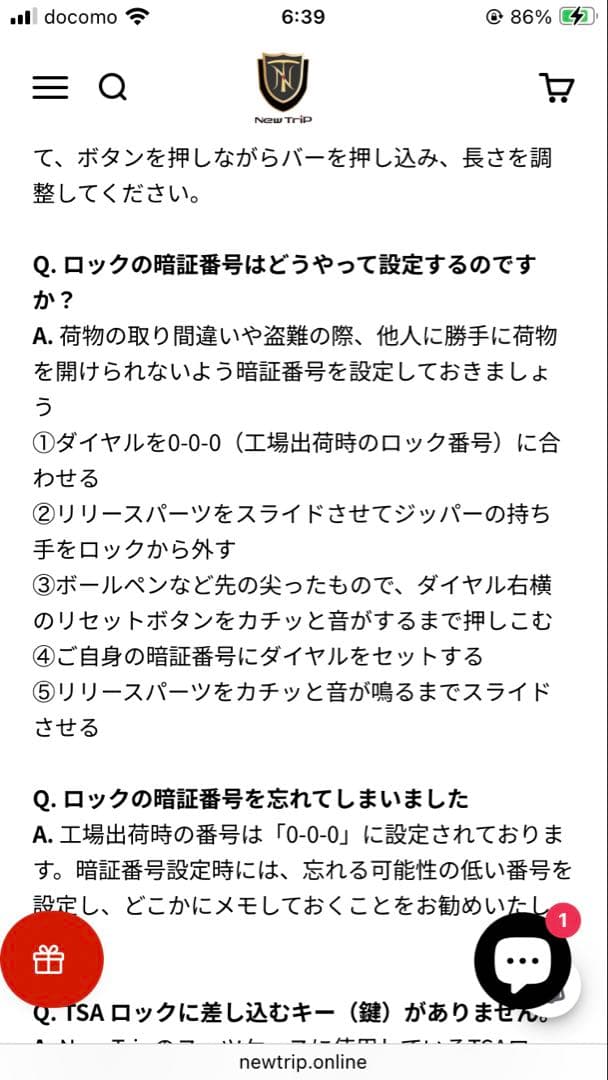Tap the newtrip.online address bar
The height and width of the screenshot is (1080, 608).
[x=303, y=1061]
